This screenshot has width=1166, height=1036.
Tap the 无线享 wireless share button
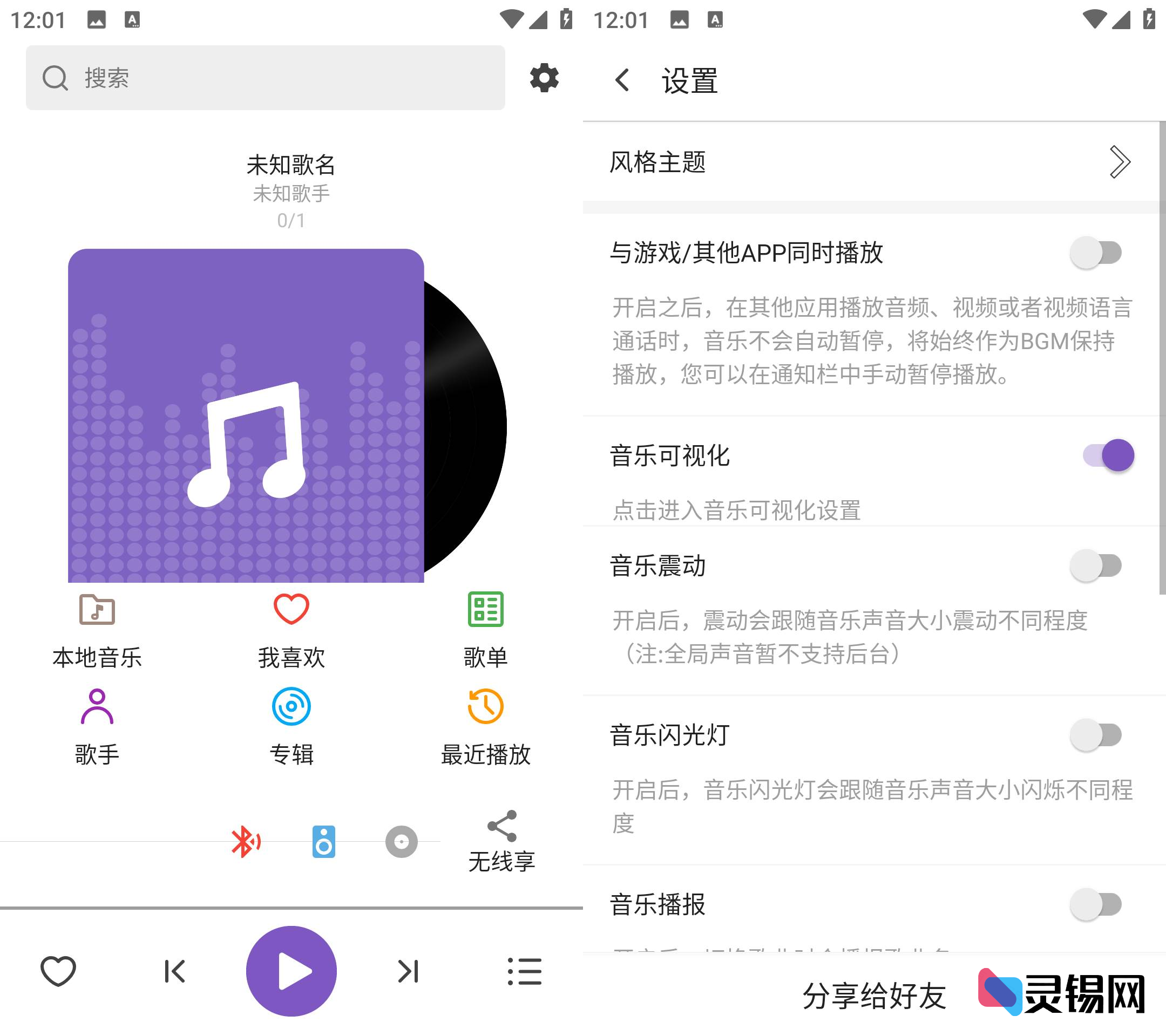point(501,841)
